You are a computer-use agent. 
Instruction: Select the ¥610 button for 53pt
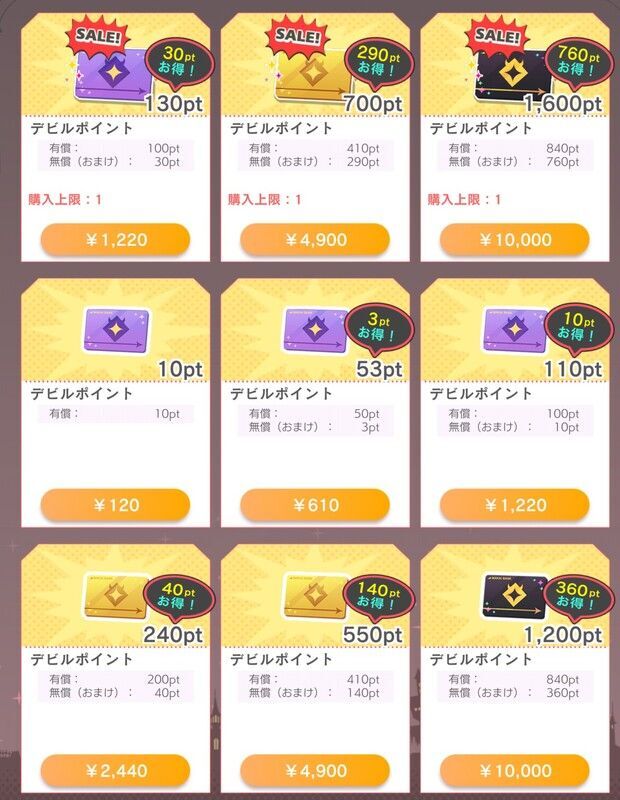(315, 505)
